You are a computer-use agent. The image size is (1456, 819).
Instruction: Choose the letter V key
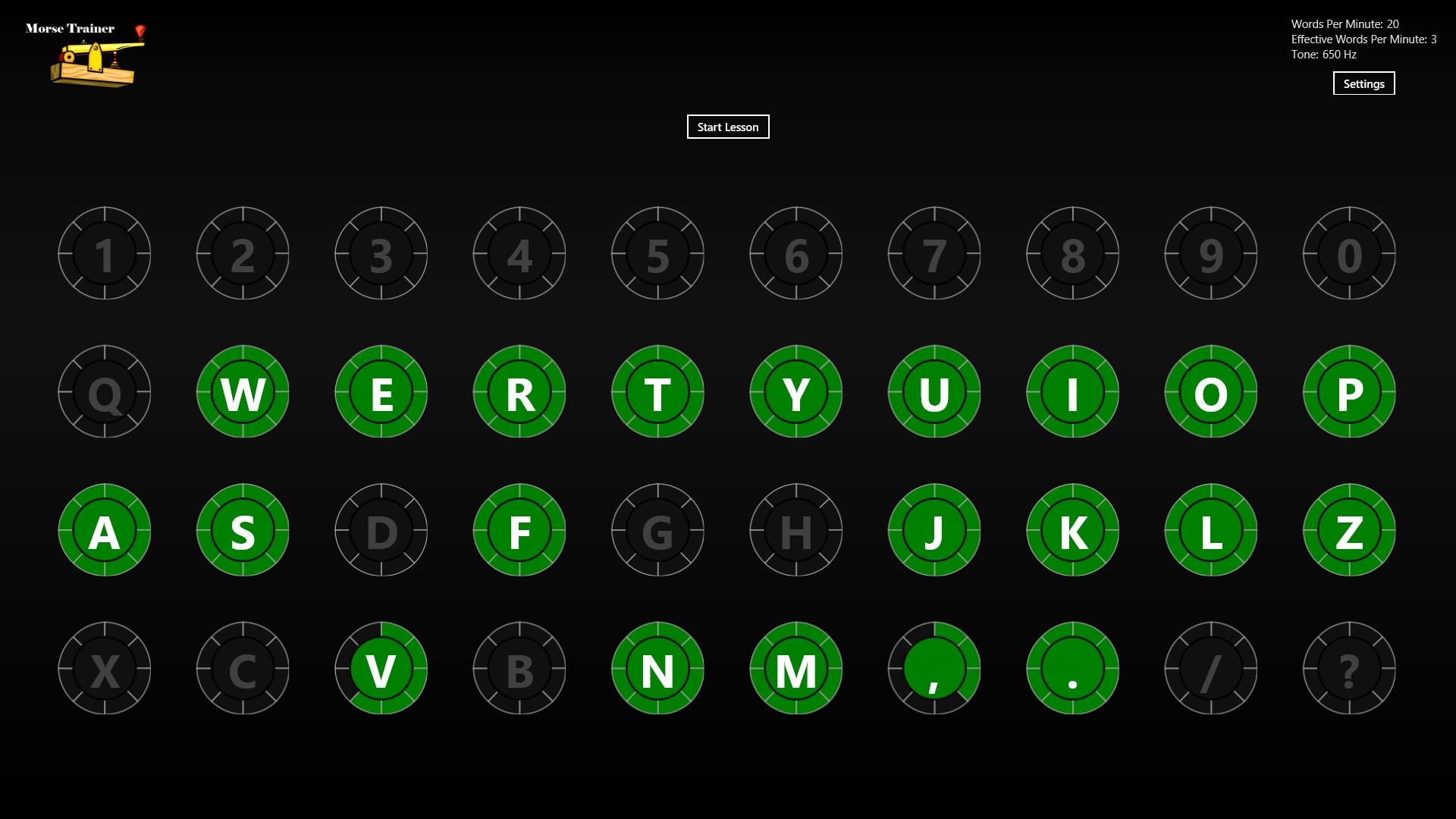pyautogui.click(x=381, y=669)
